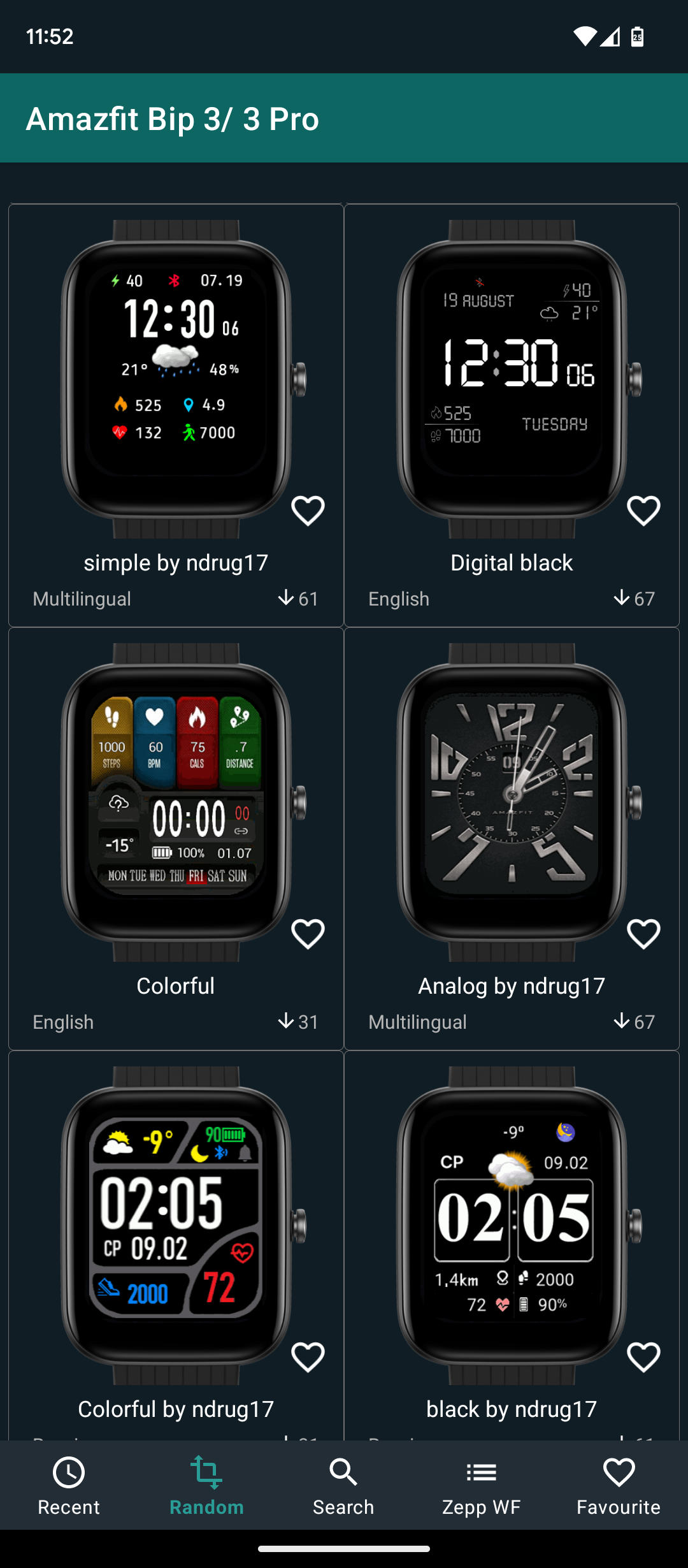This screenshot has height=1568, width=688.
Task: Like the Colorful English watch face
Action: [x=308, y=934]
